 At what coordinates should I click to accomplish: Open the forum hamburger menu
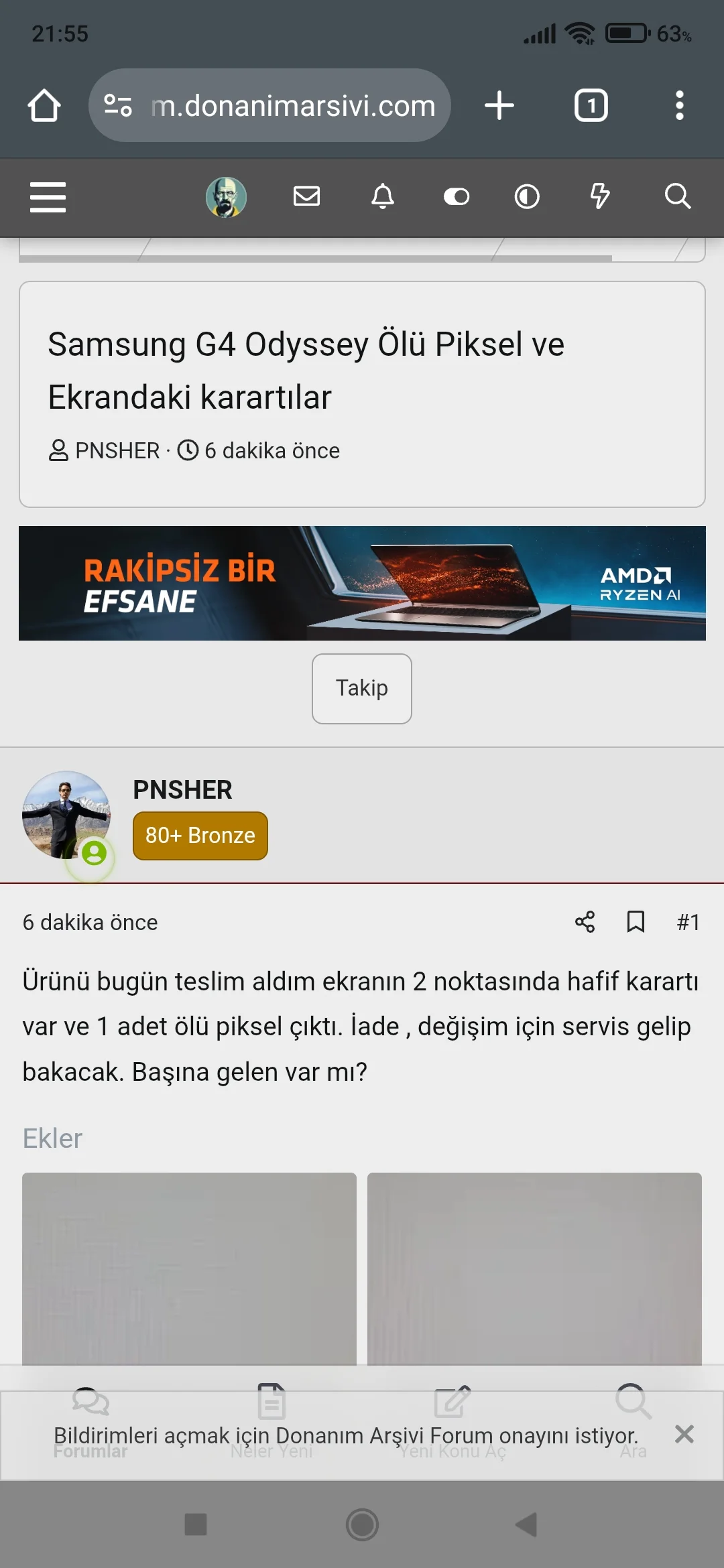click(x=48, y=197)
